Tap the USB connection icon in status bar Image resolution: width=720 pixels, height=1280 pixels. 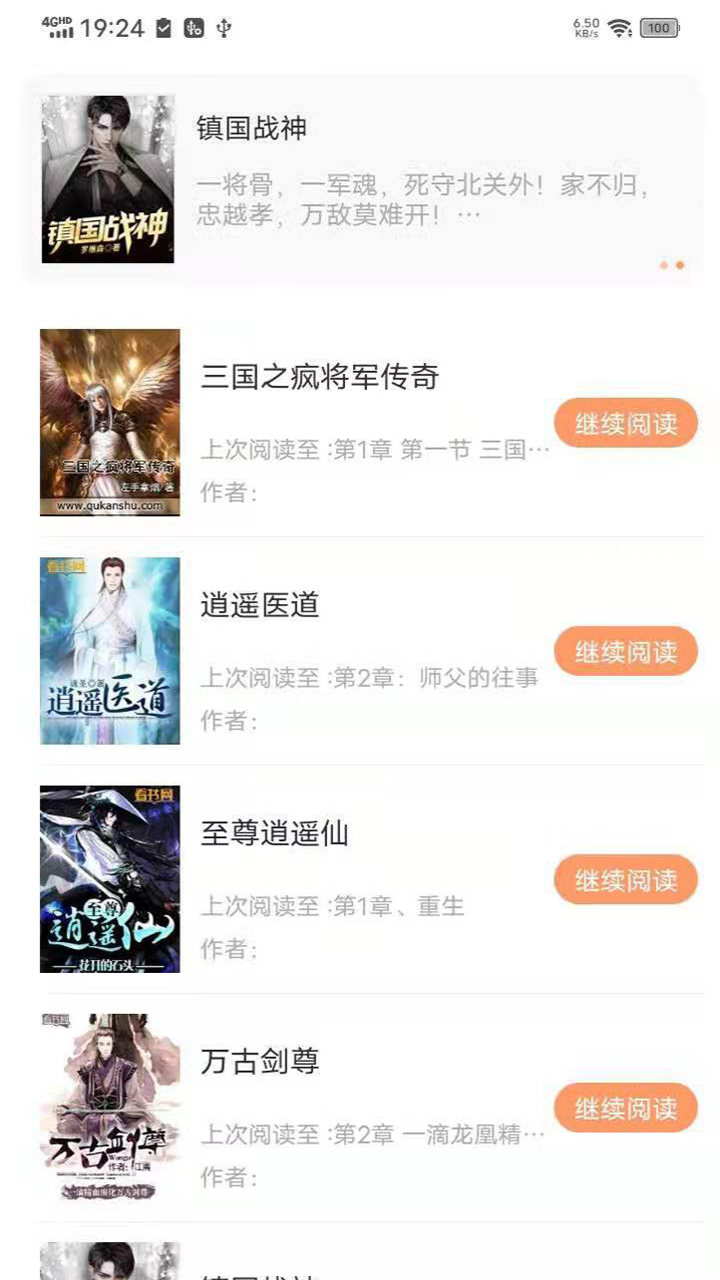click(222, 28)
